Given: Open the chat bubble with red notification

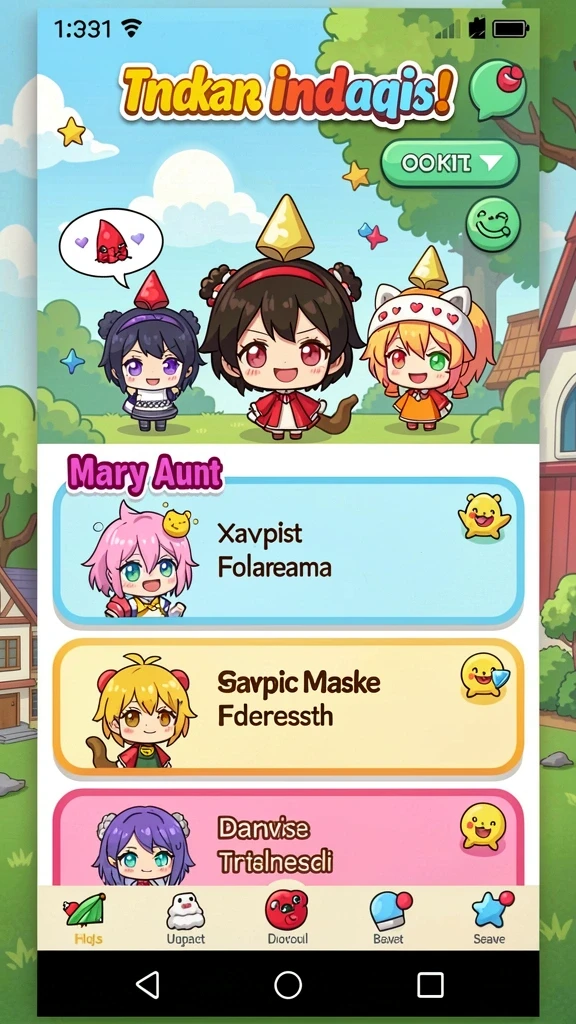Looking at the screenshot, I should pos(498,89).
